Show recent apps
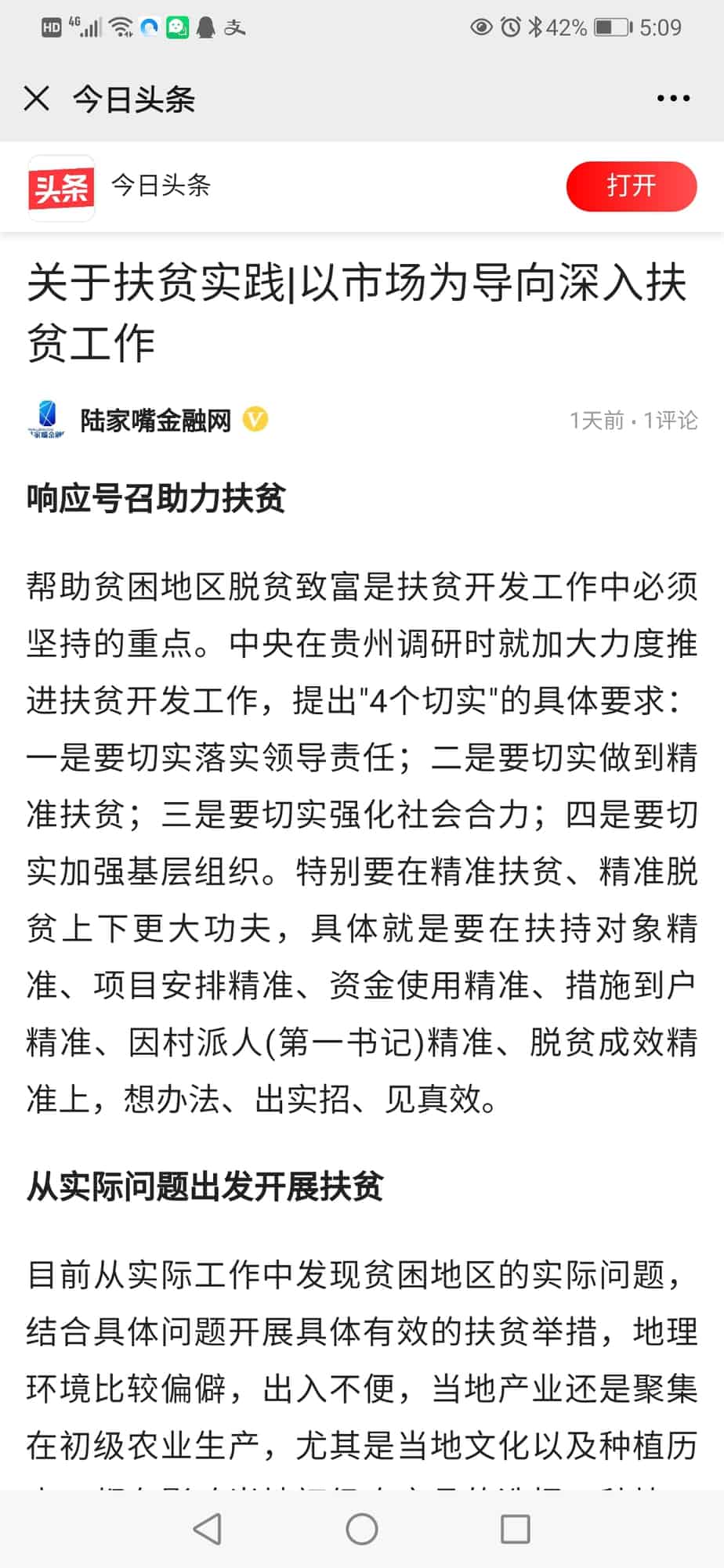This screenshot has height=1568, width=724. 516,1529
